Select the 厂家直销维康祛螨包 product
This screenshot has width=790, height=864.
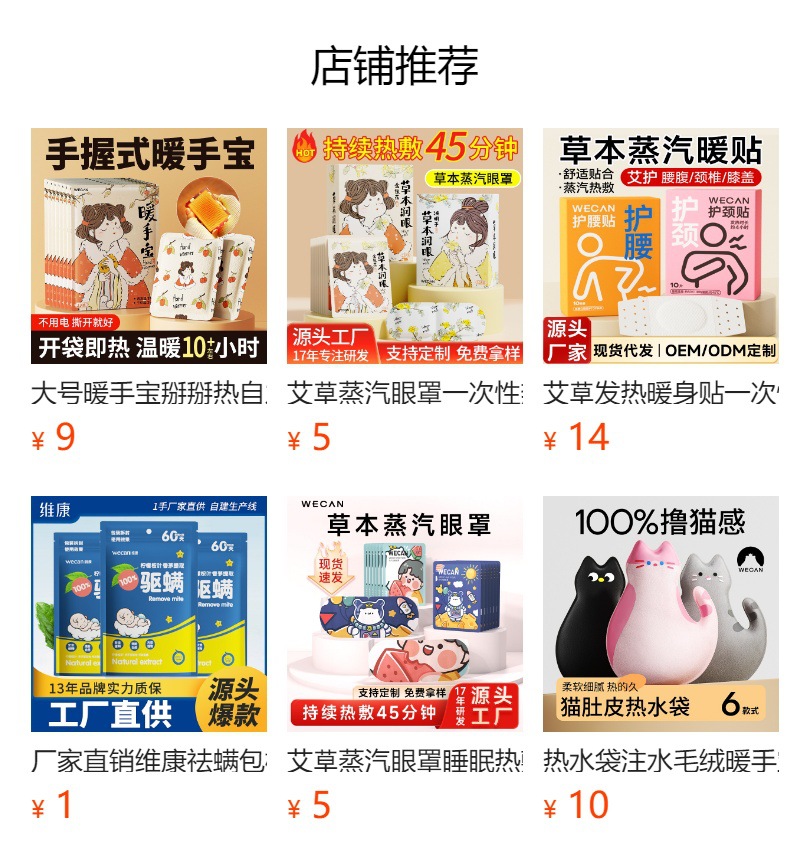coord(148,614)
